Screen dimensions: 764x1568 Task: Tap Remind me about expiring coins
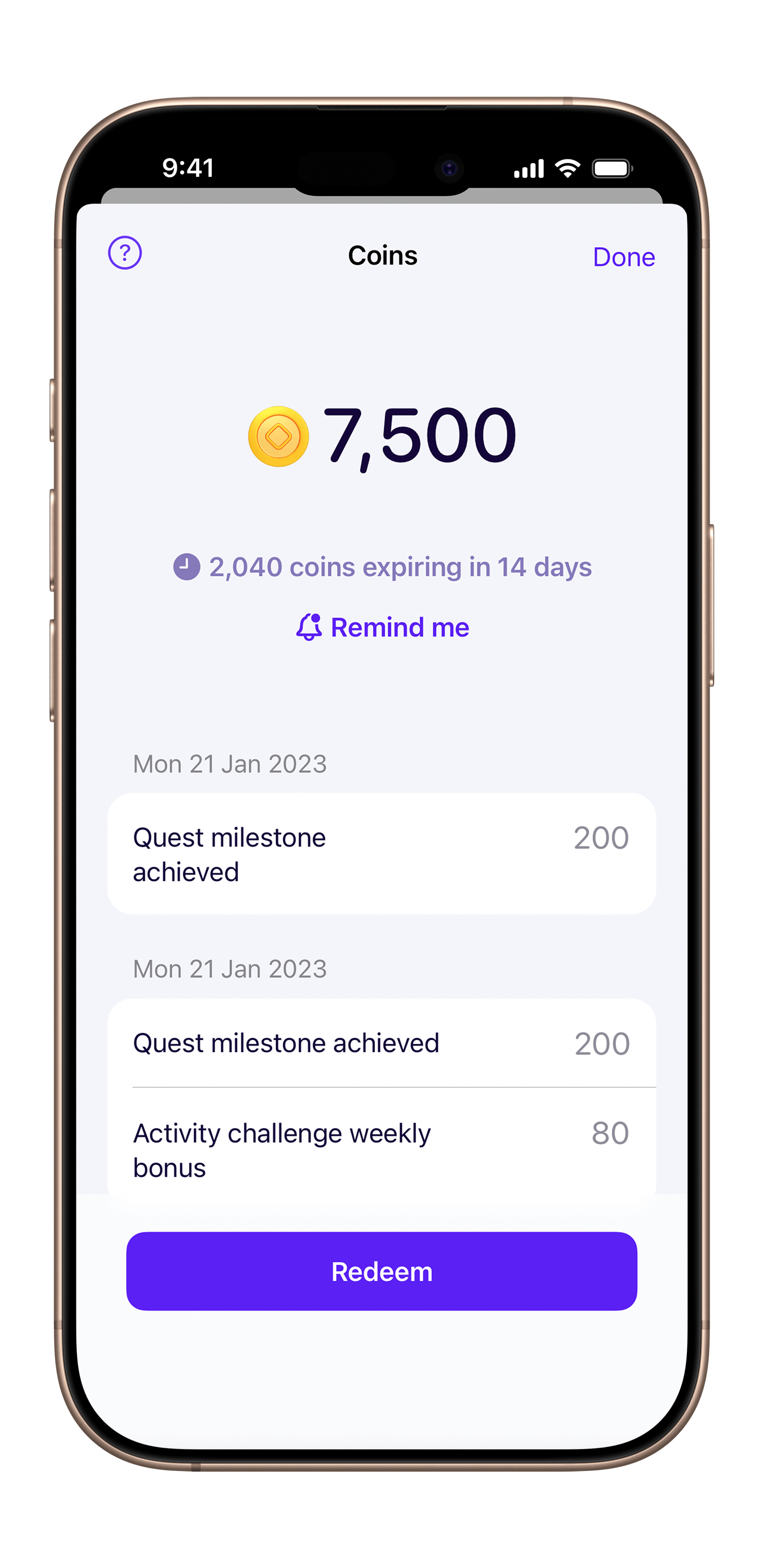point(383,627)
